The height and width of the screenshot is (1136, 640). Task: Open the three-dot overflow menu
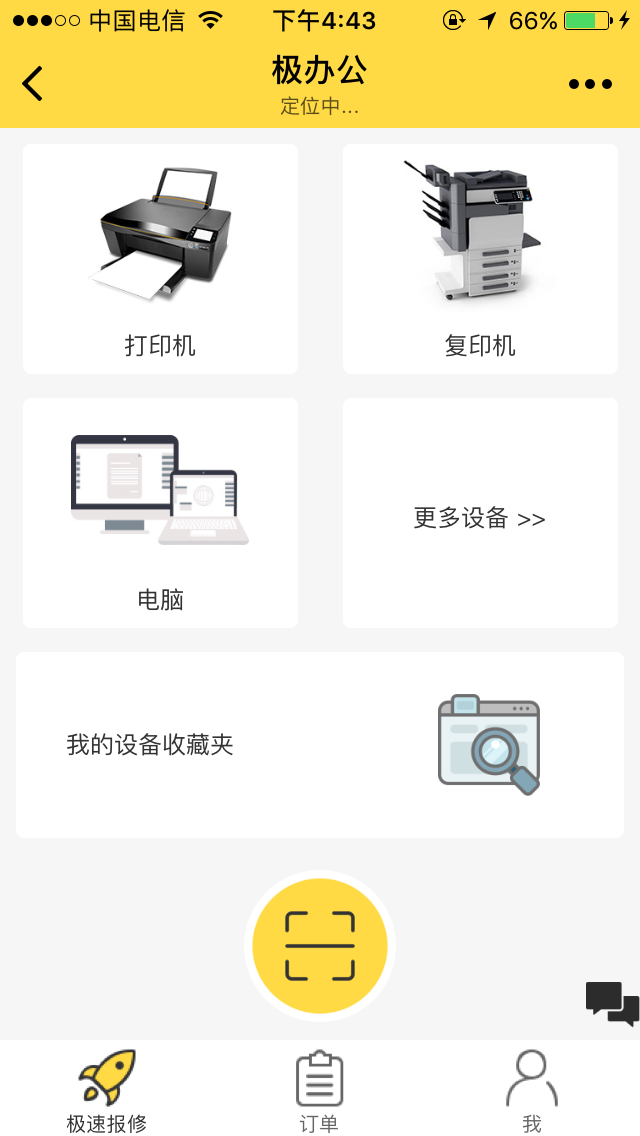[x=590, y=84]
